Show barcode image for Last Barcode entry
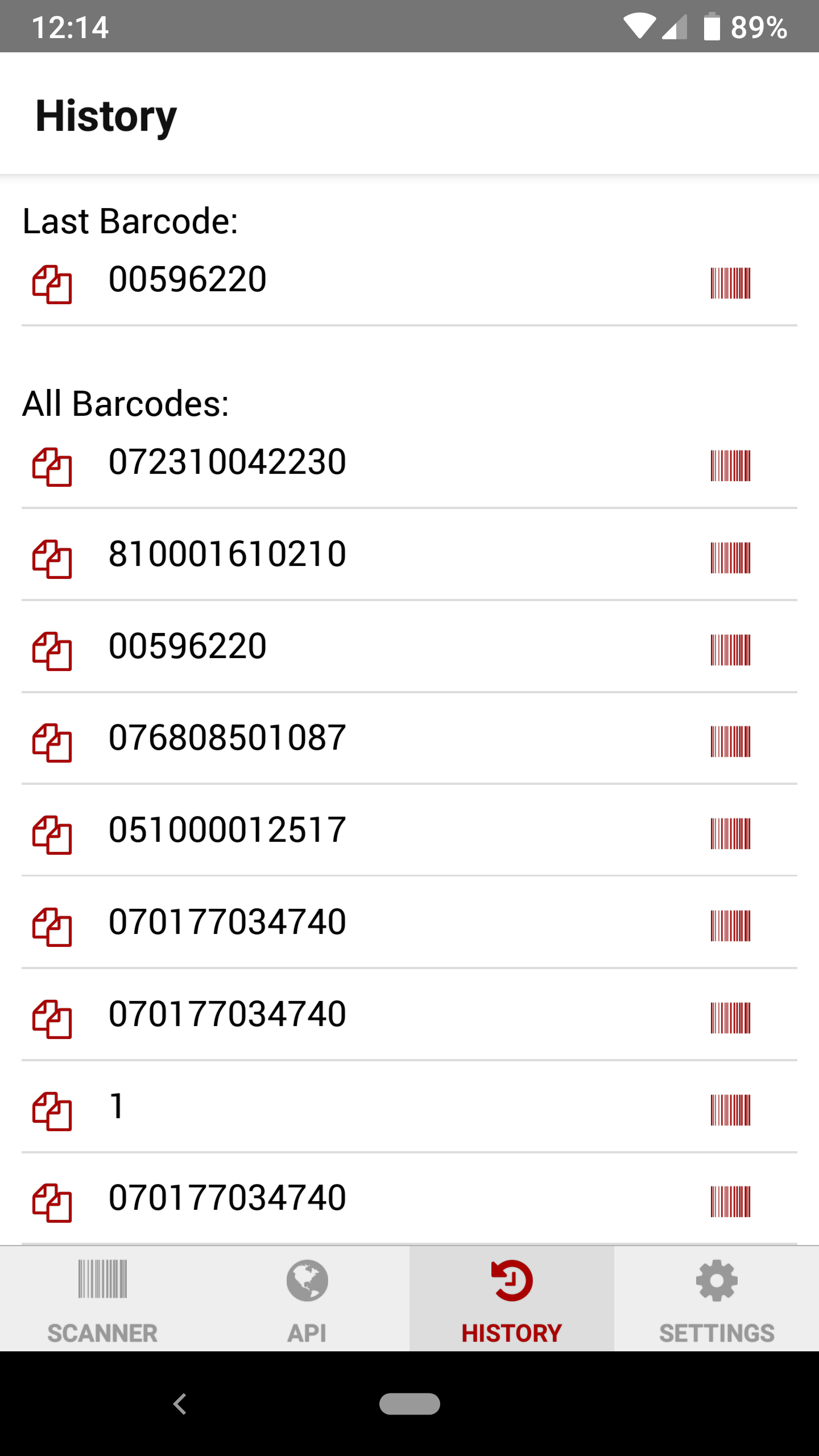819x1456 pixels. (x=730, y=283)
